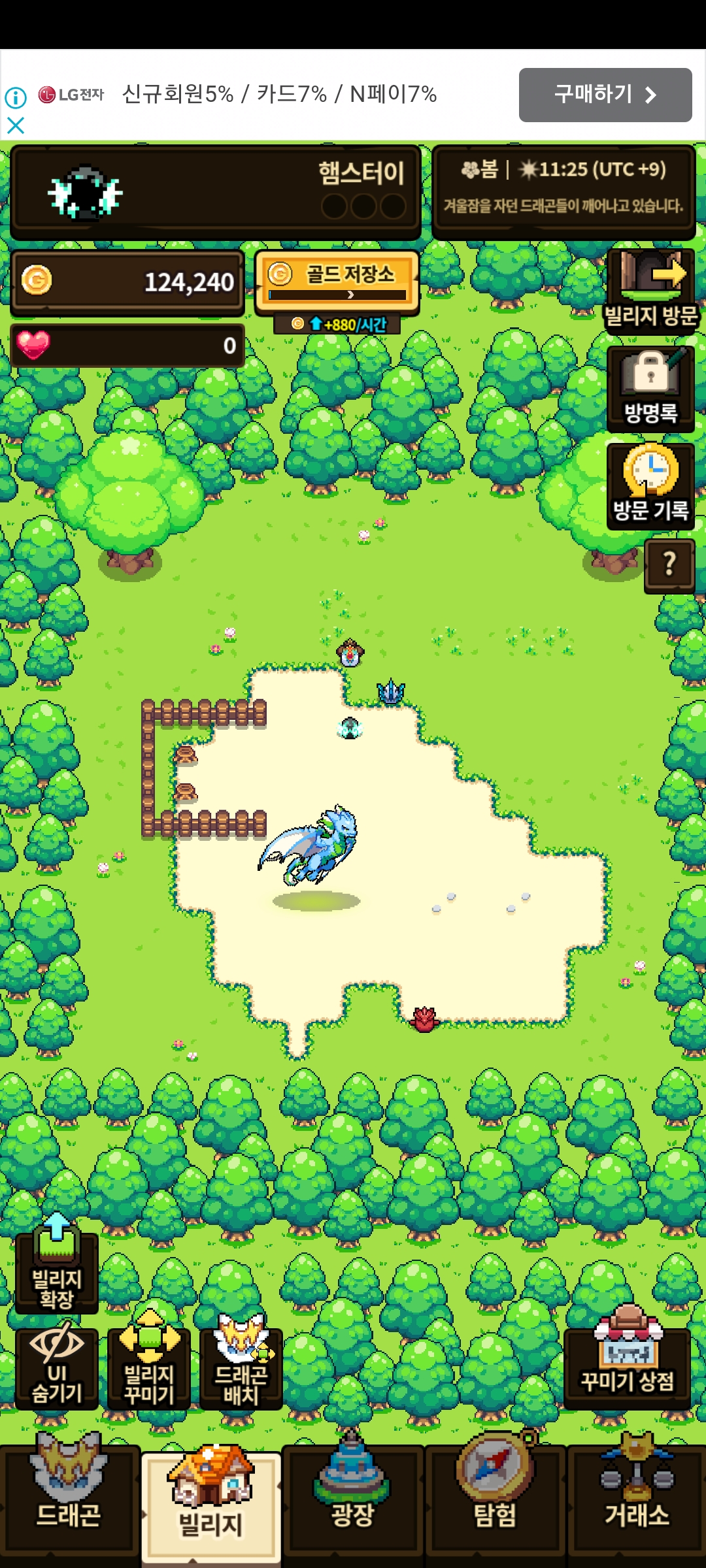View the 방문 기록 visit history
706x1568 pixels.
tap(650, 486)
